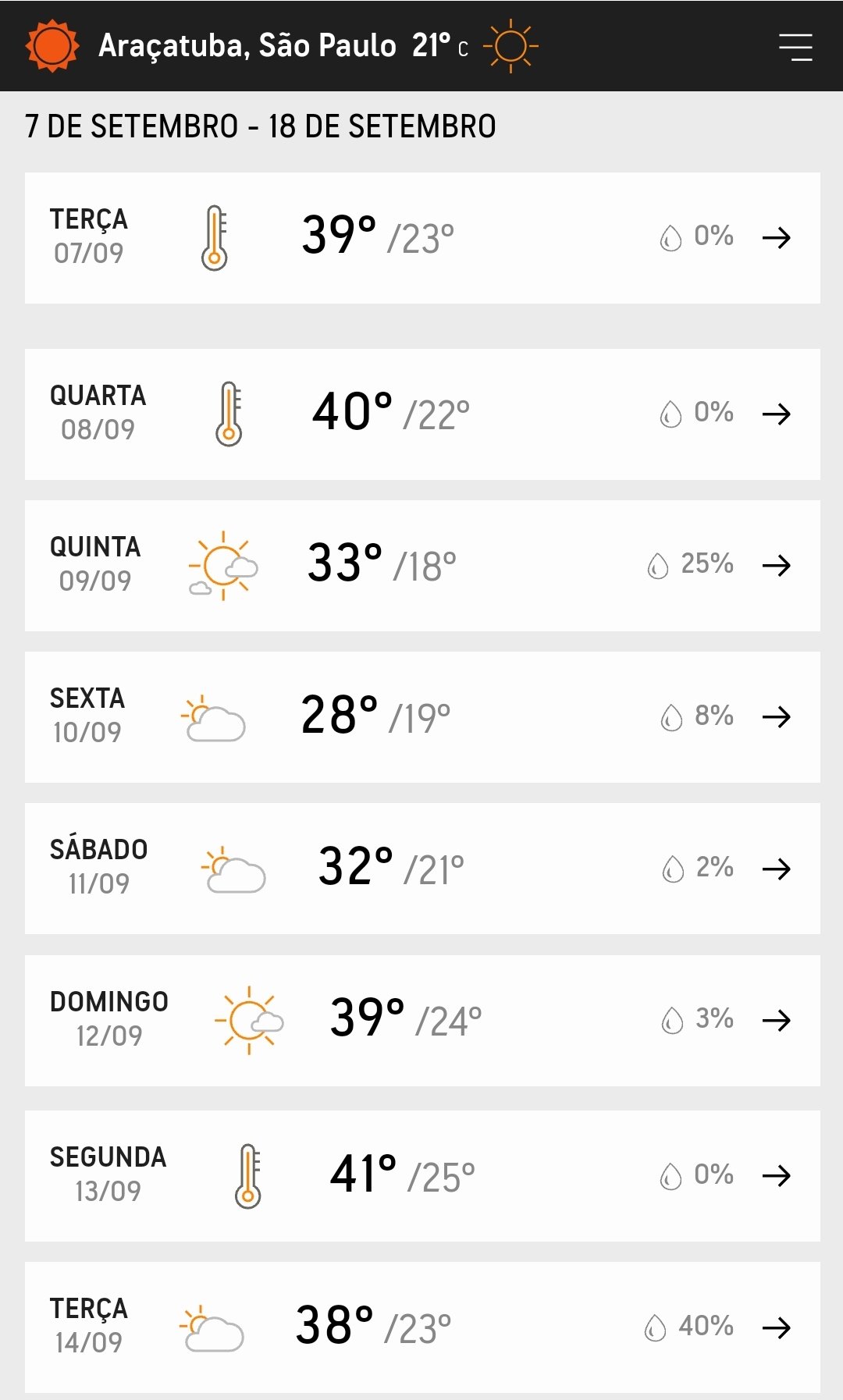Open Segunda 13/09 forecast row

[x=422, y=1176]
